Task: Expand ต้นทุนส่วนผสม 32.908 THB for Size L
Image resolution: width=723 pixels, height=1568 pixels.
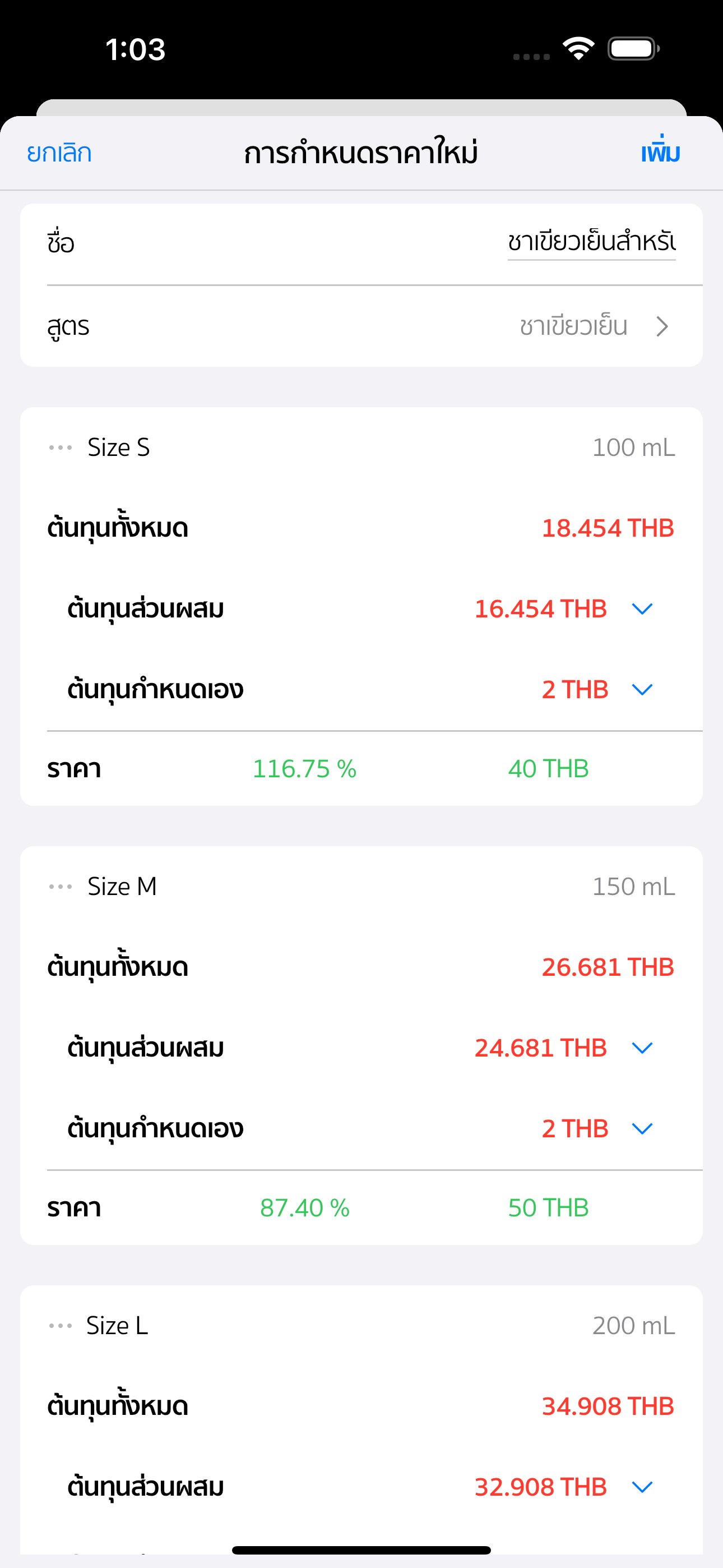Action: pyautogui.click(x=642, y=1488)
